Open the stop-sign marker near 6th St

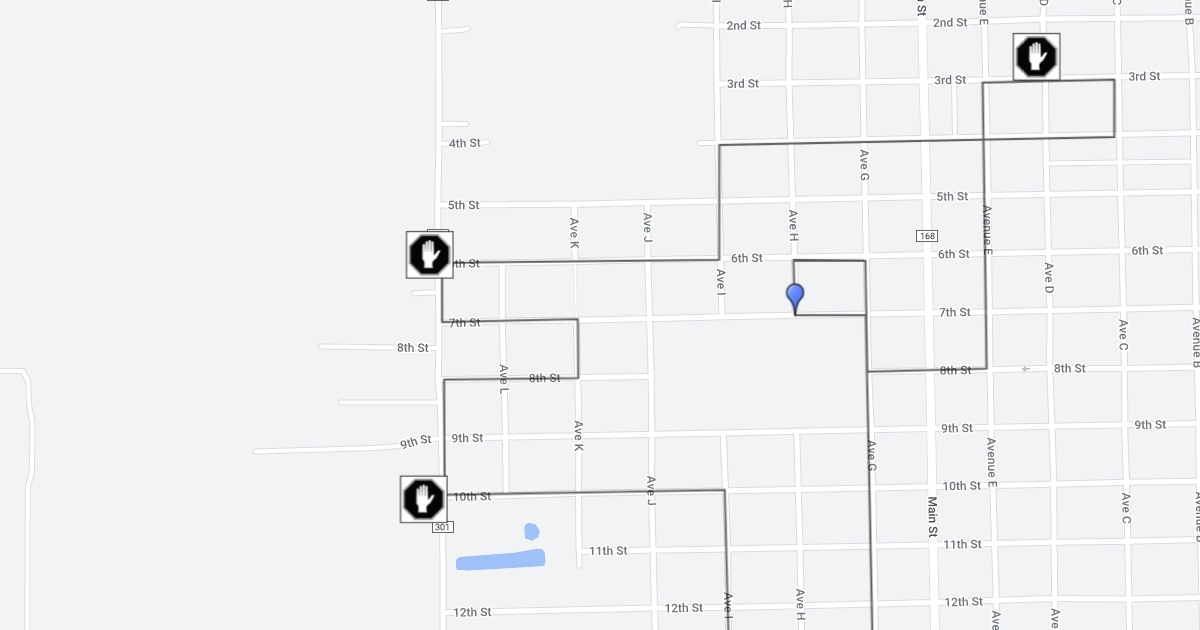430,255
